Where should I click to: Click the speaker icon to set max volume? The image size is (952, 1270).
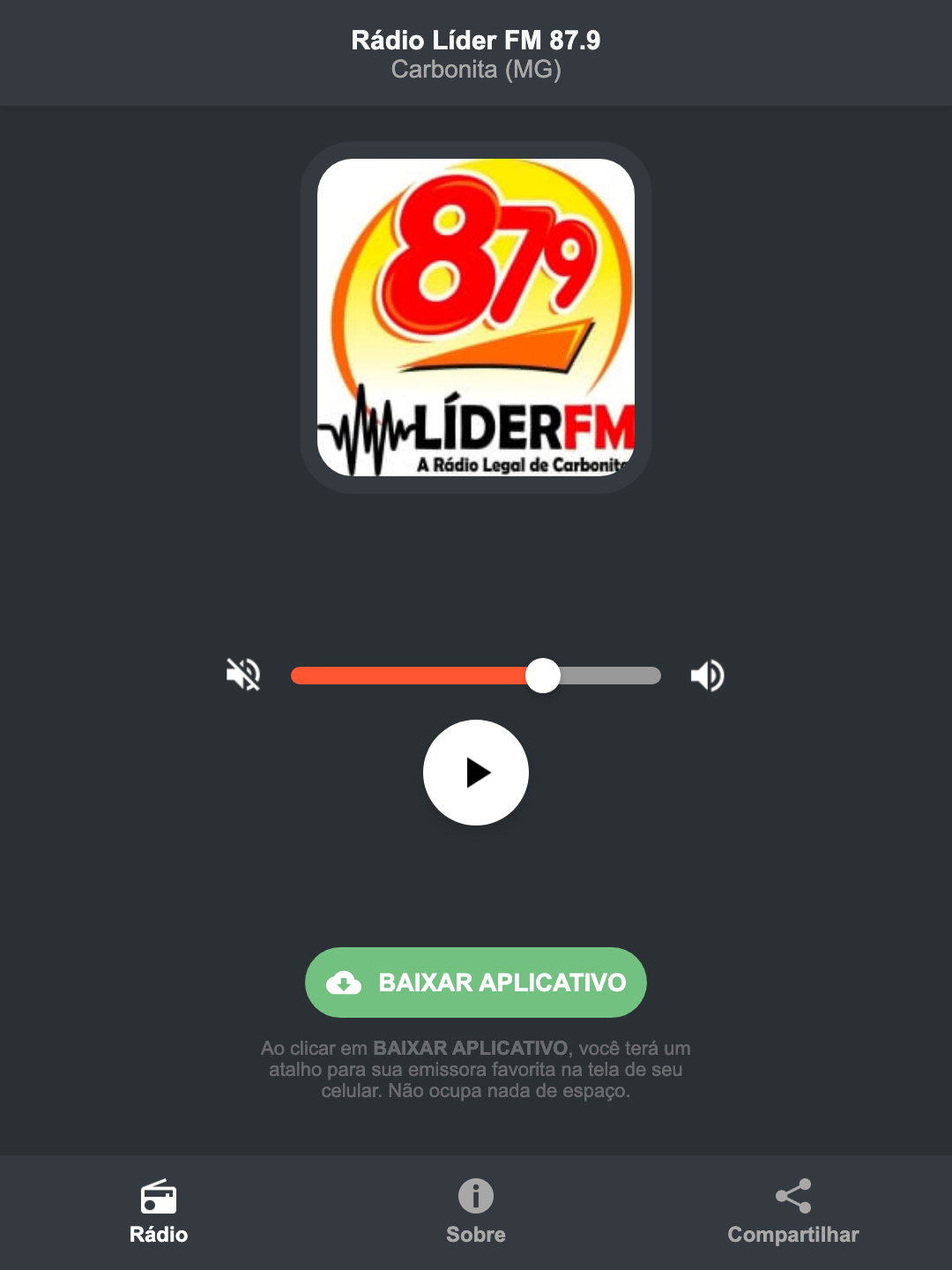[x=707, y=675]
